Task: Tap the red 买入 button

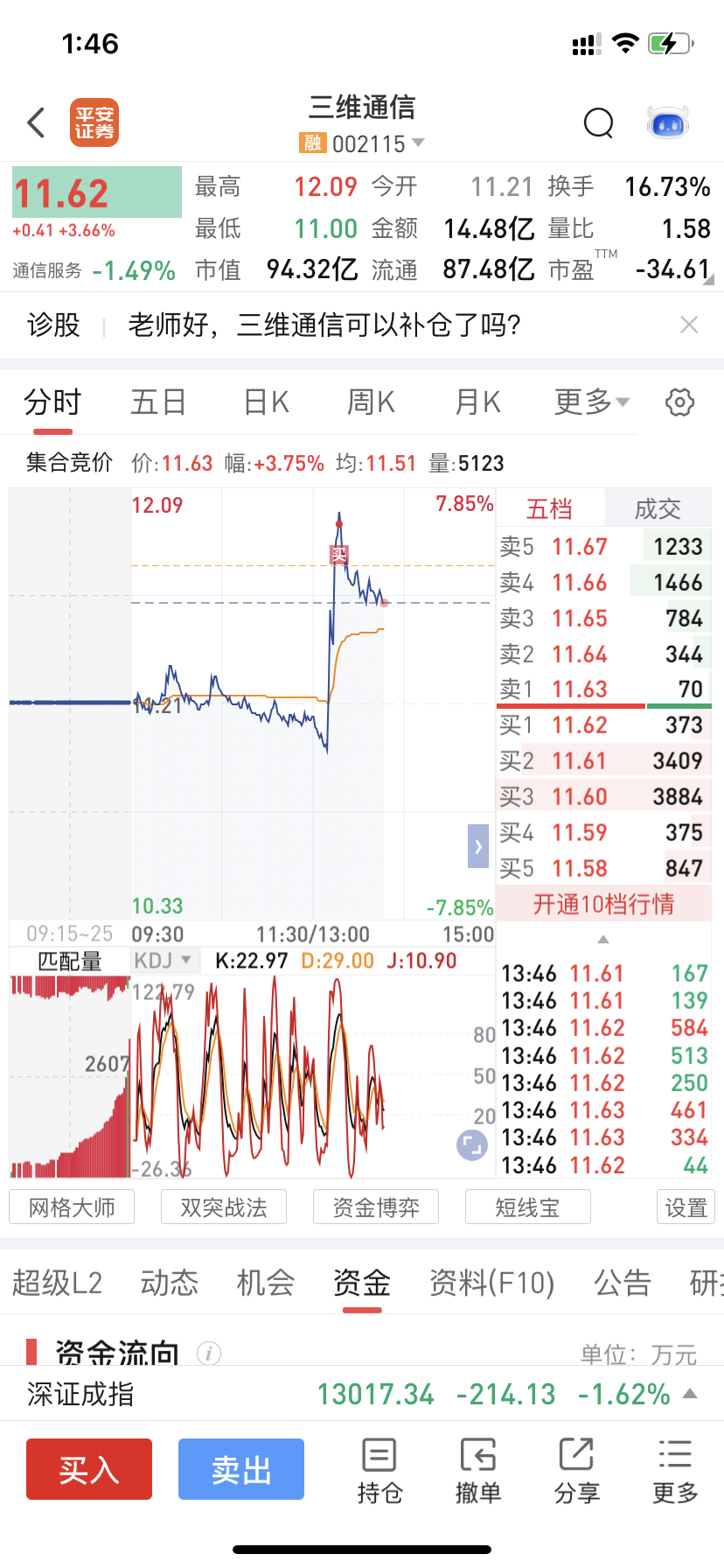Action: click(x=89, y=1469)
